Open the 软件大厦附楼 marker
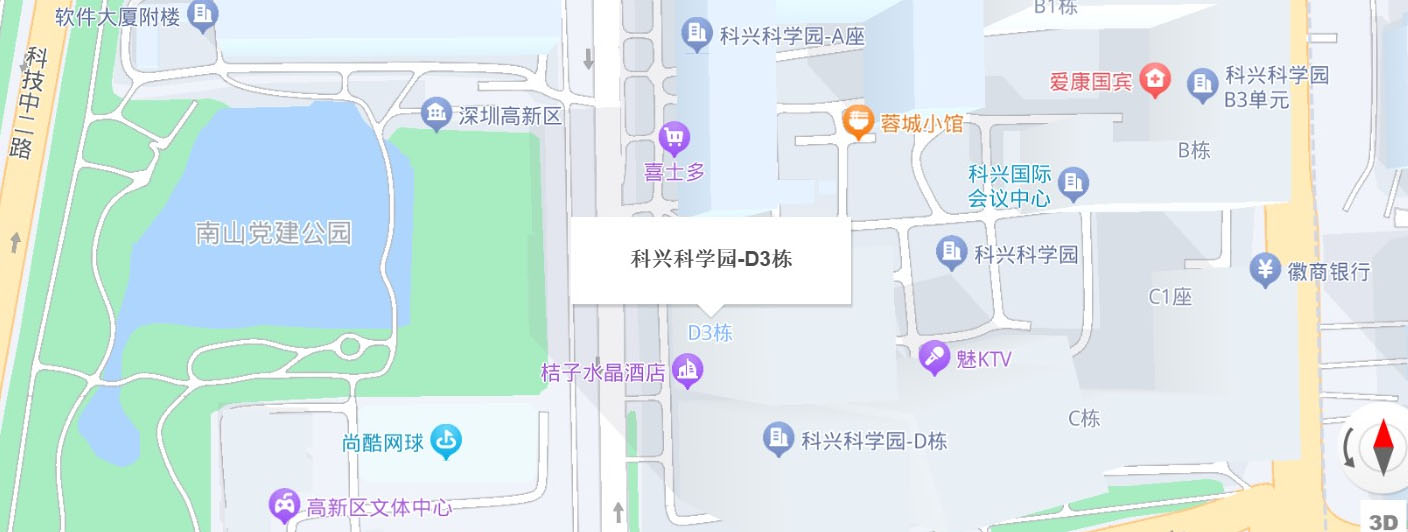Image resolution: width=1408 pixels, height=532 pixels. coord(203,14)
